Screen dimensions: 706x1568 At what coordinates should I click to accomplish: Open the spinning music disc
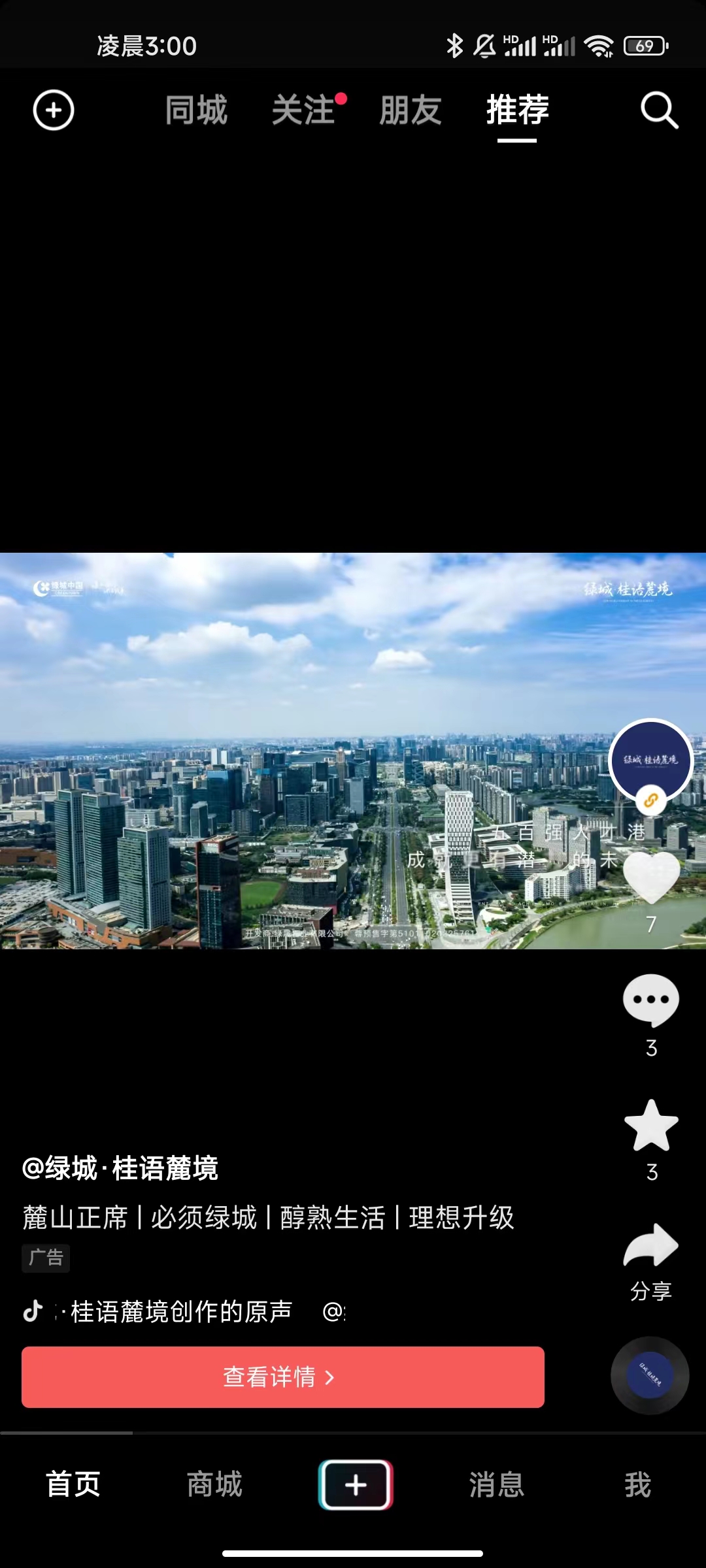tap(650, 1375)
